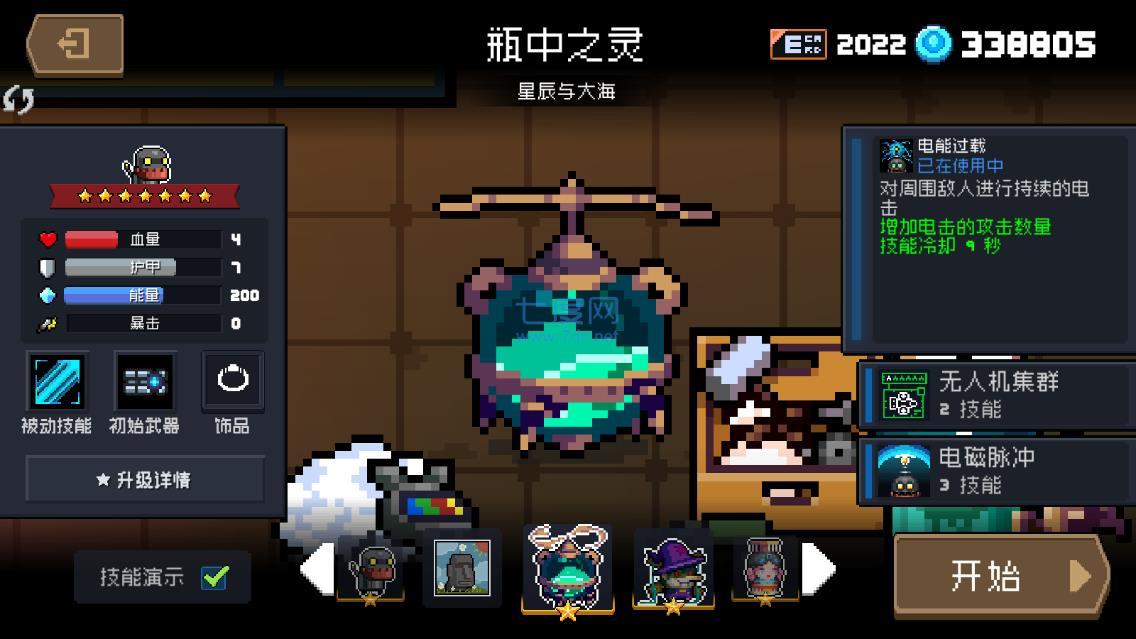Select the purple-hat wizard character thumbnail
Screen dimensions: 1136x639
(672, 570)
